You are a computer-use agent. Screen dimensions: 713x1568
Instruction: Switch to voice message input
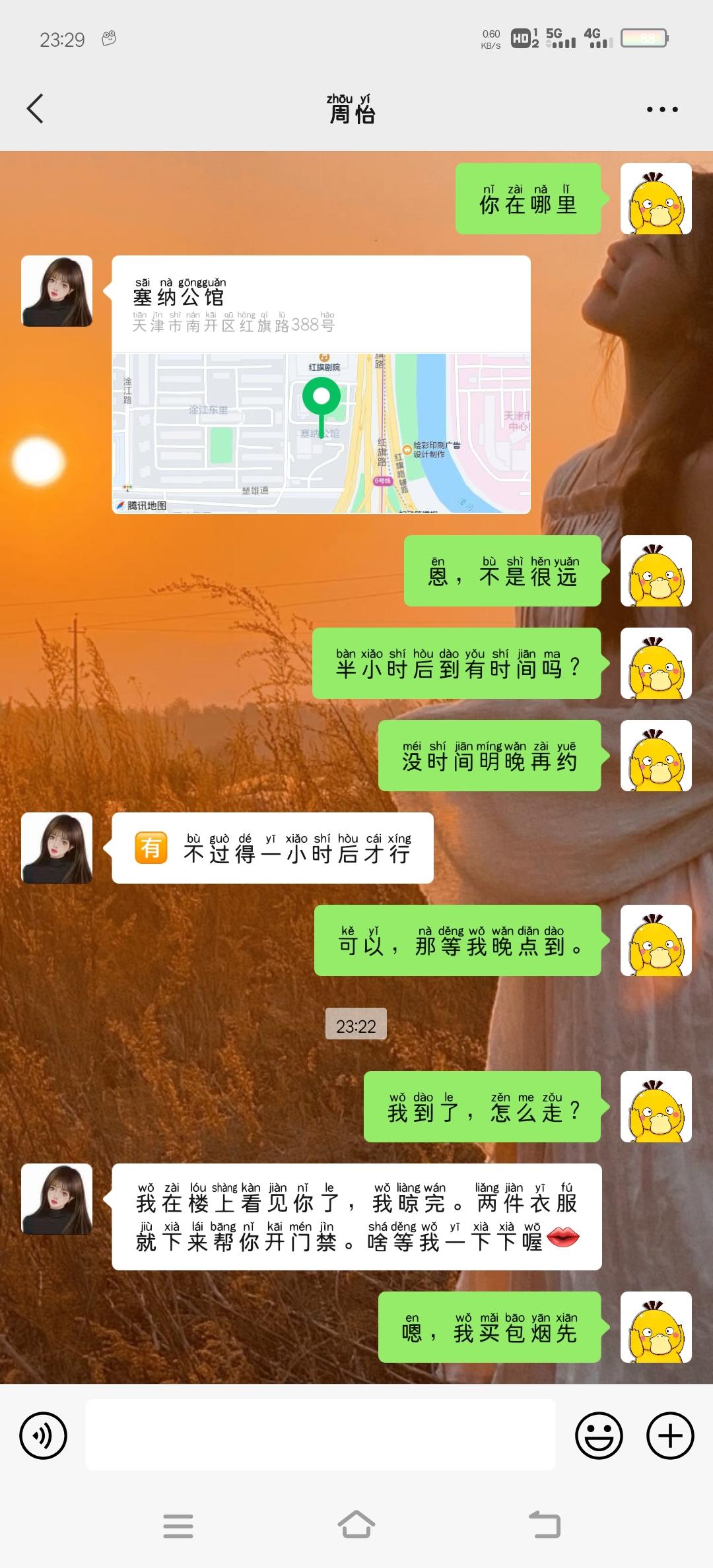44,1435
